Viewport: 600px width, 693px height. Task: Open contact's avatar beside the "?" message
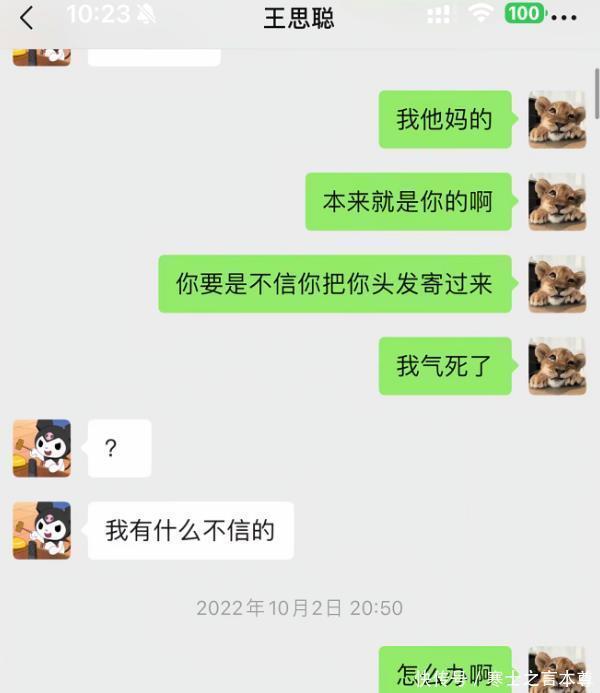[x=42, y=448]
